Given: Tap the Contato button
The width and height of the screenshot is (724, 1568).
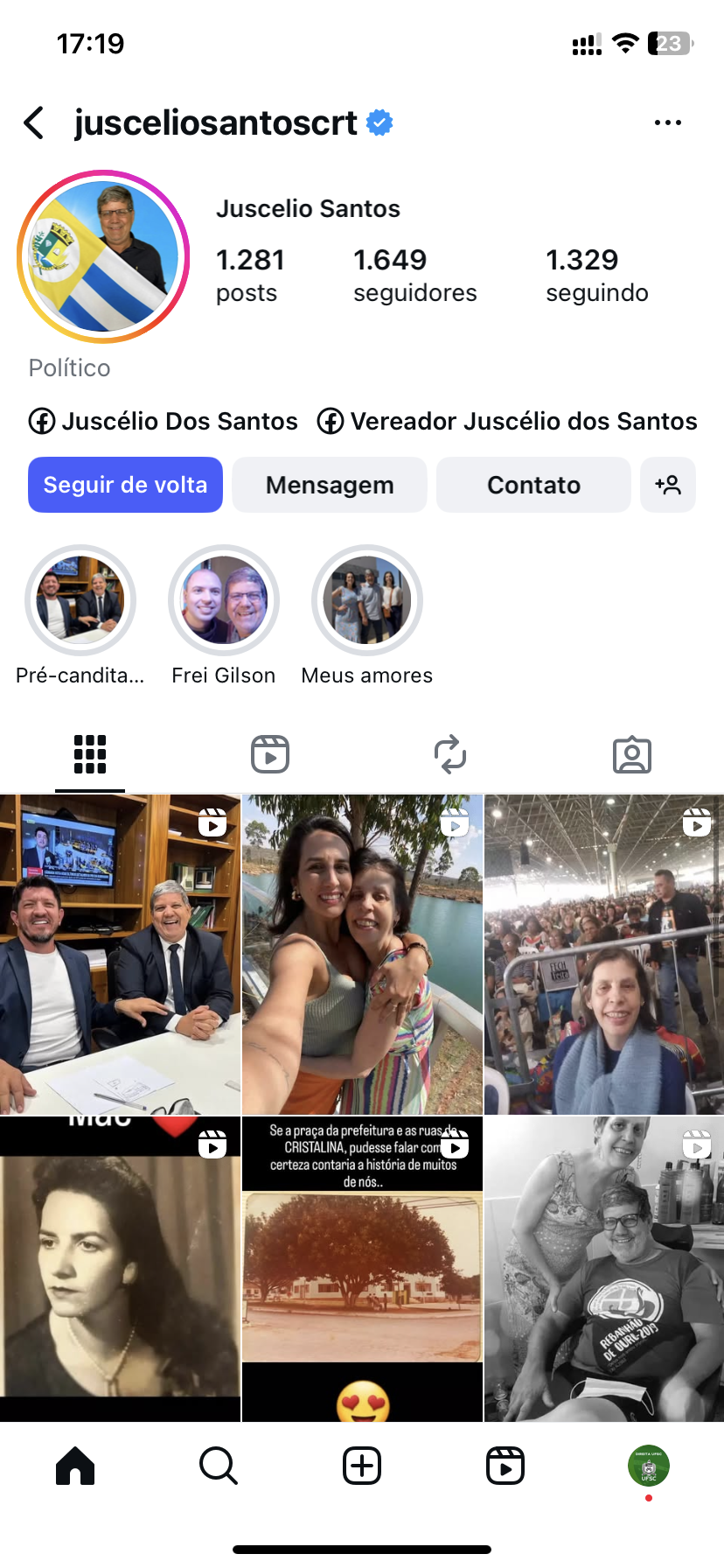Looking at the screenshot, I should pyautogui.click(x=533, y=485).
